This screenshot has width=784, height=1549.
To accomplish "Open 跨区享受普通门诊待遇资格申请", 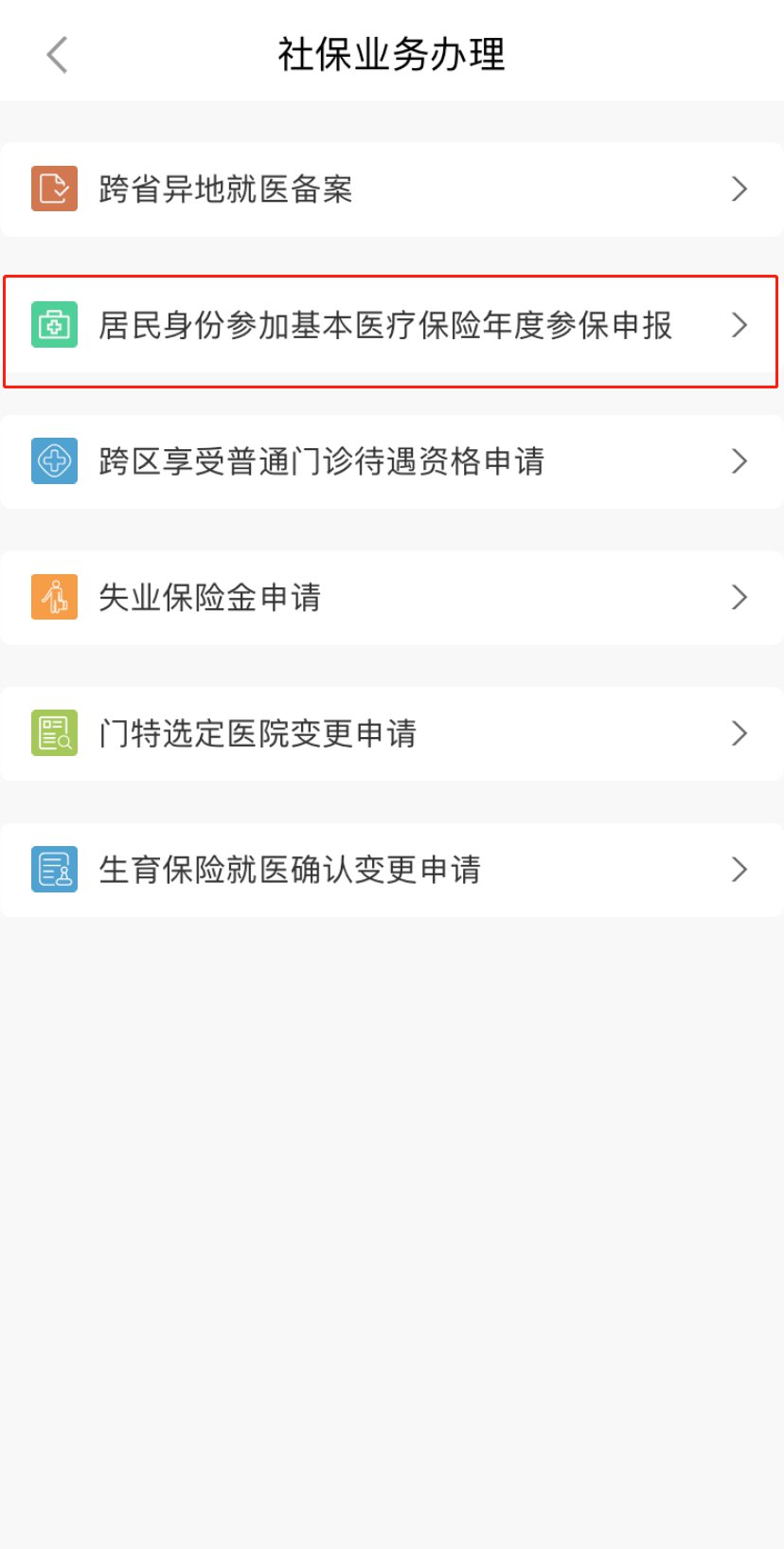I will 391,462.
